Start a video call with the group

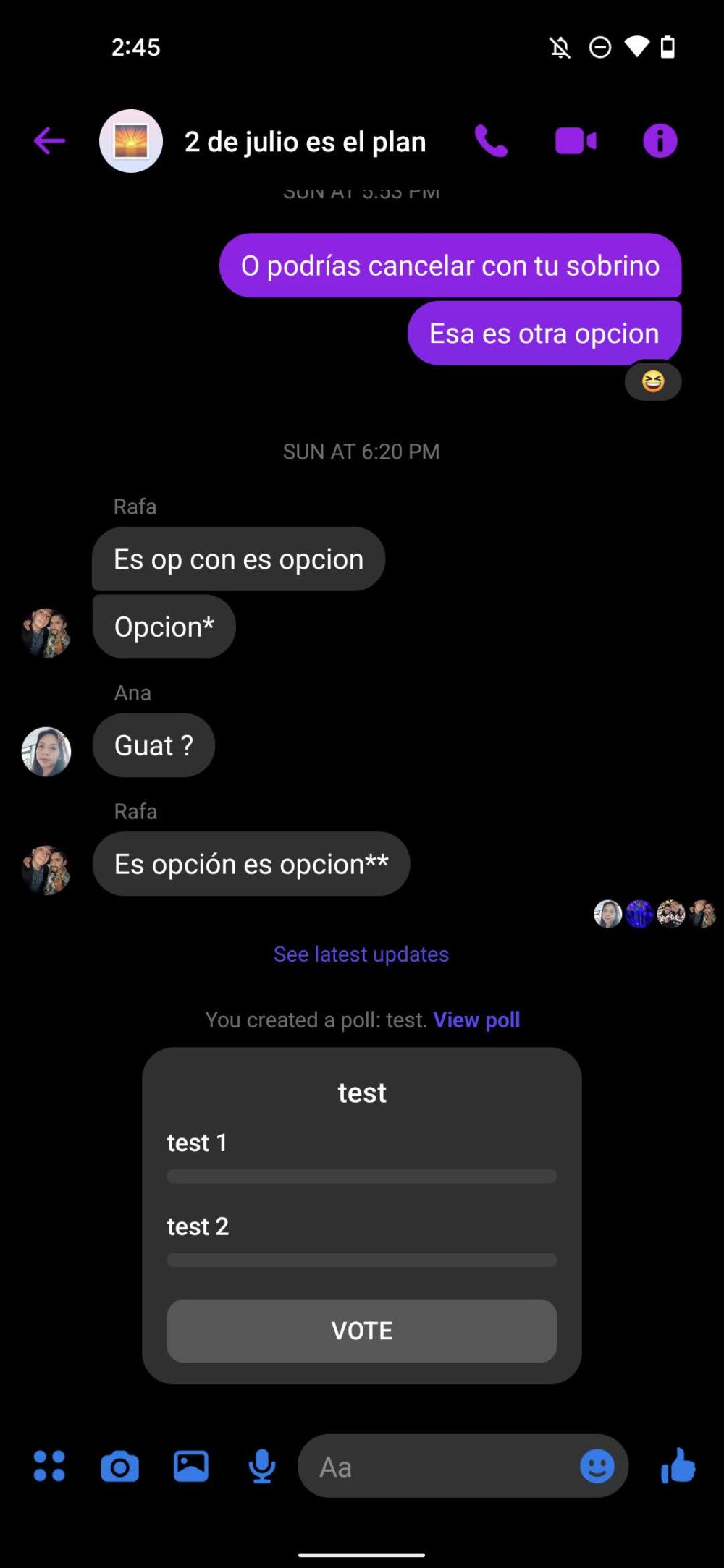coord(576,141)
